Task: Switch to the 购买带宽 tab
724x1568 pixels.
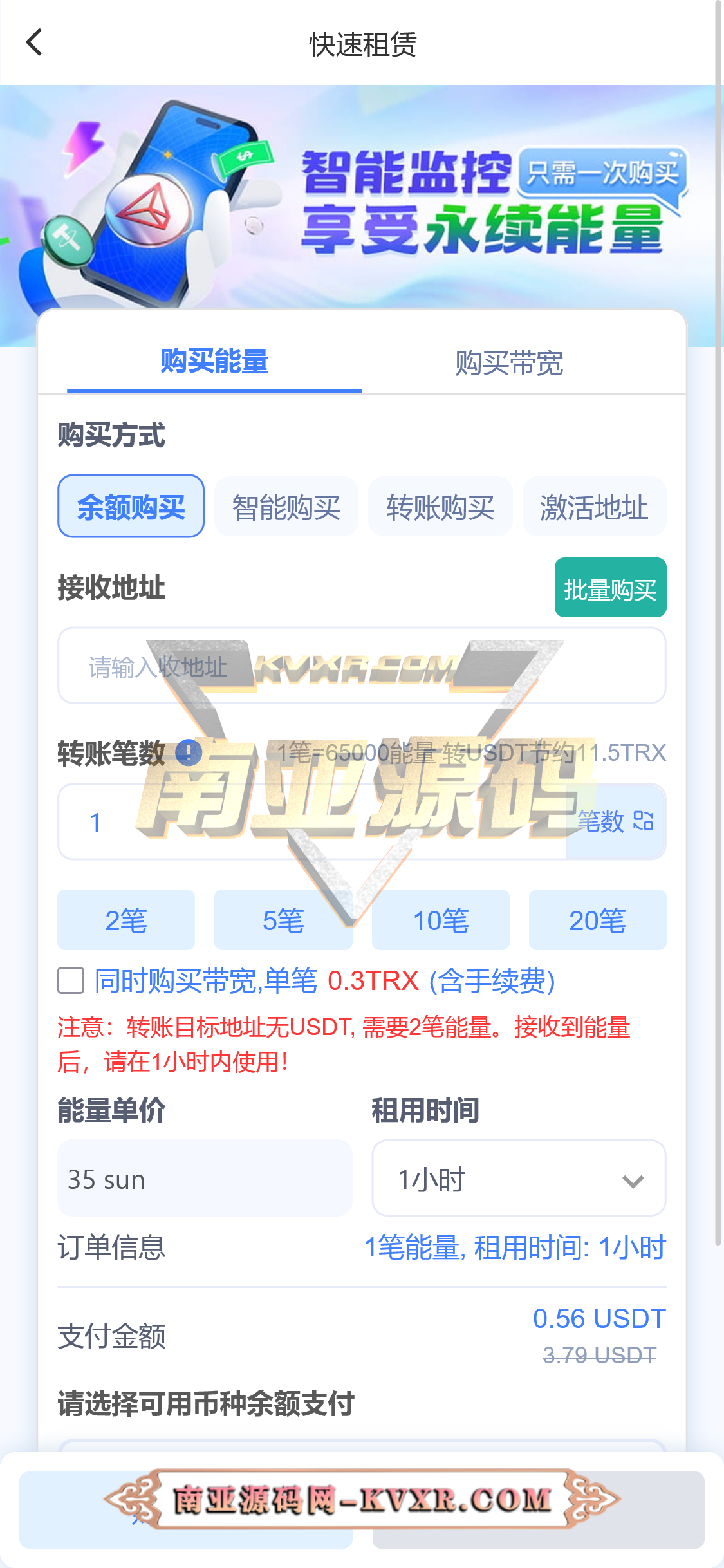Action: tap(509, 363)
